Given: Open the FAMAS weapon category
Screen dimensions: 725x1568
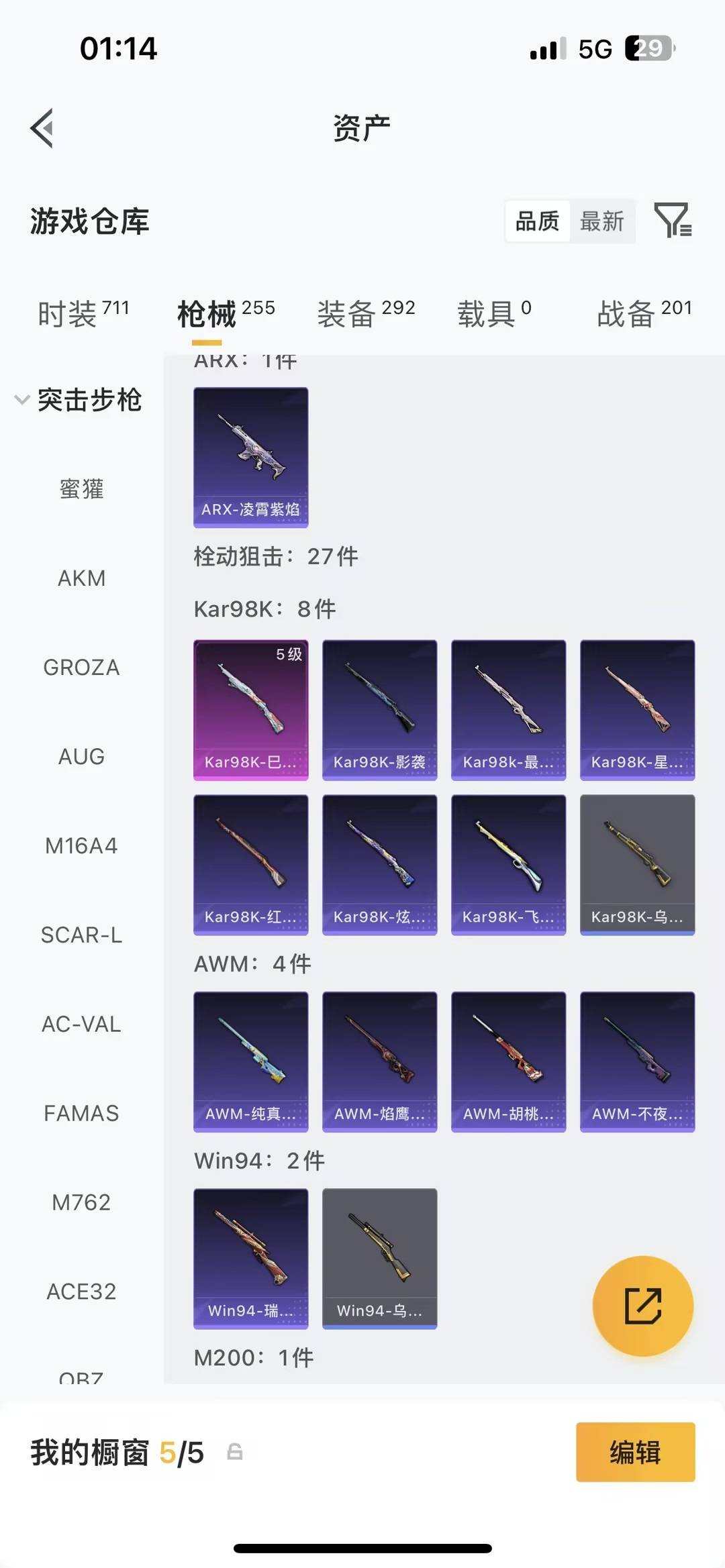Looking at the screenshot, I should click(x=81, y=1113).
